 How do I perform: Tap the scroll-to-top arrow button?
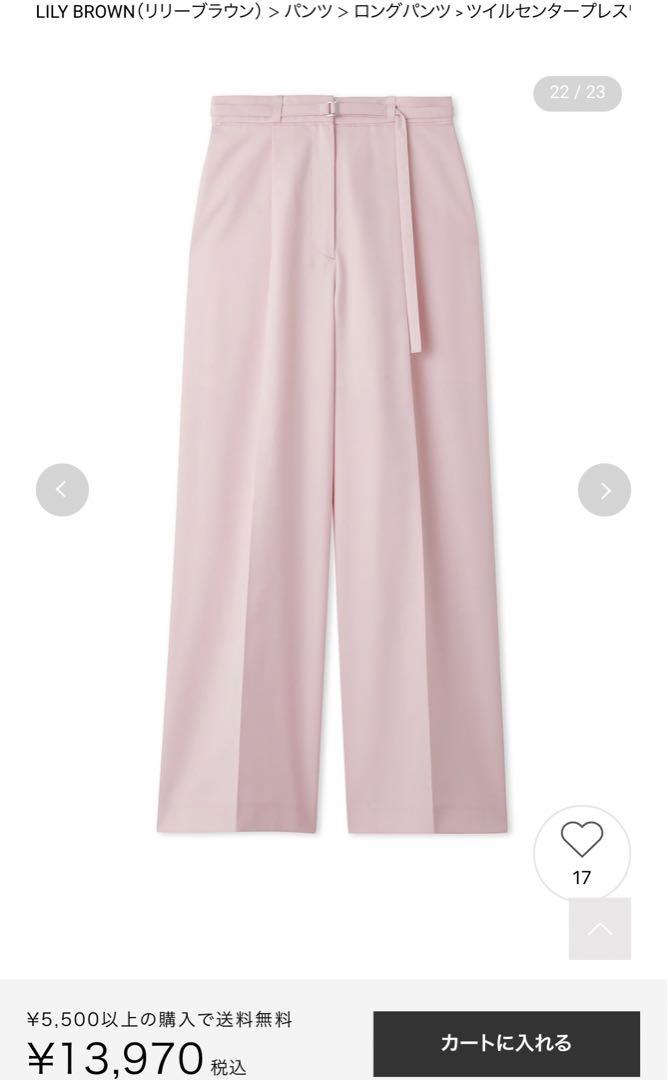pyautogui.click(x=600, y=928)
